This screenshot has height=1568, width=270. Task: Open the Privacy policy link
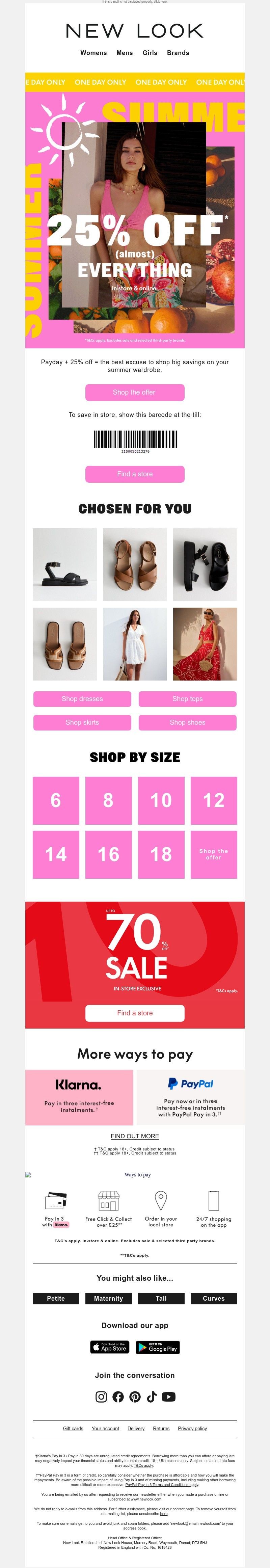pyautogui.click(x=192, y=1428)
